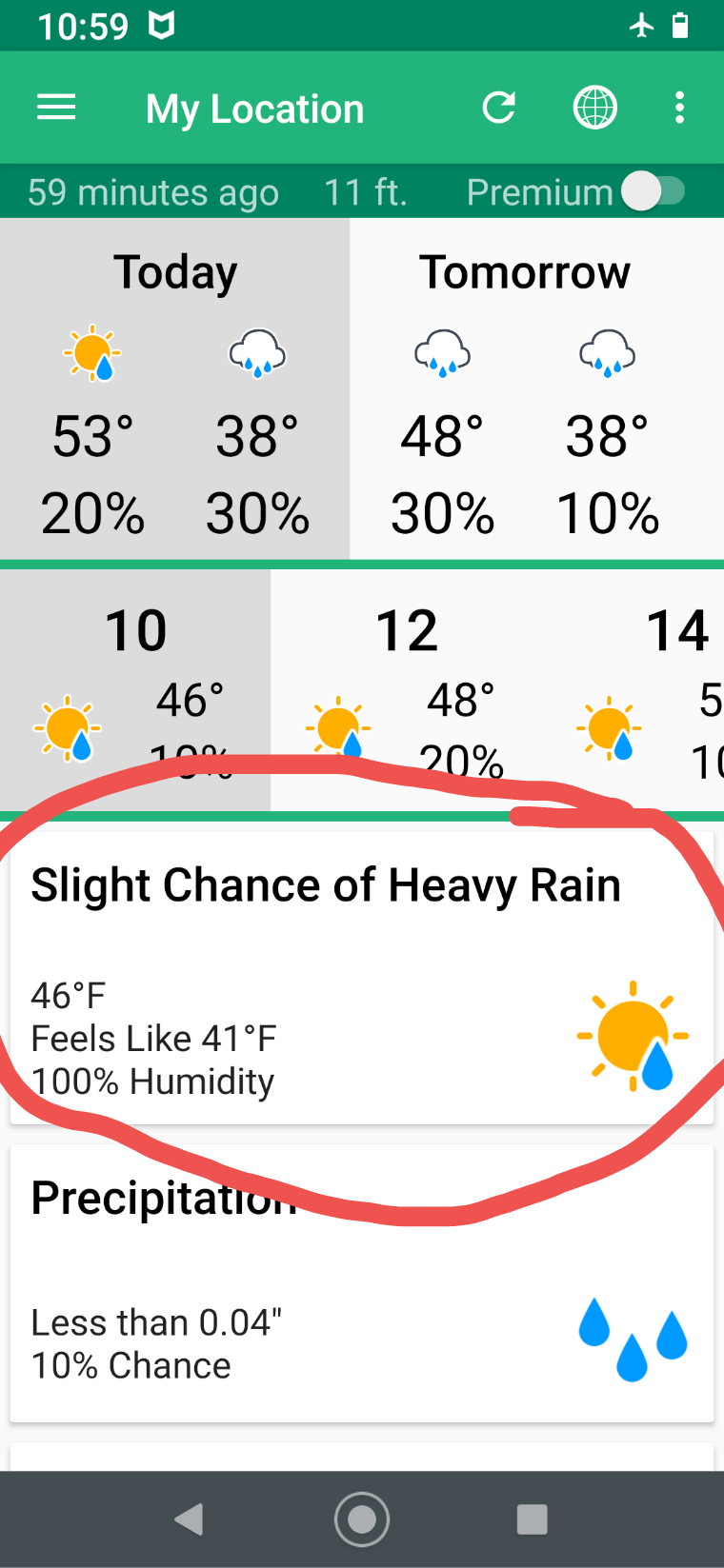Open the overflow menu
Viewport: 724px width, 1568px height.
[679, 108]
